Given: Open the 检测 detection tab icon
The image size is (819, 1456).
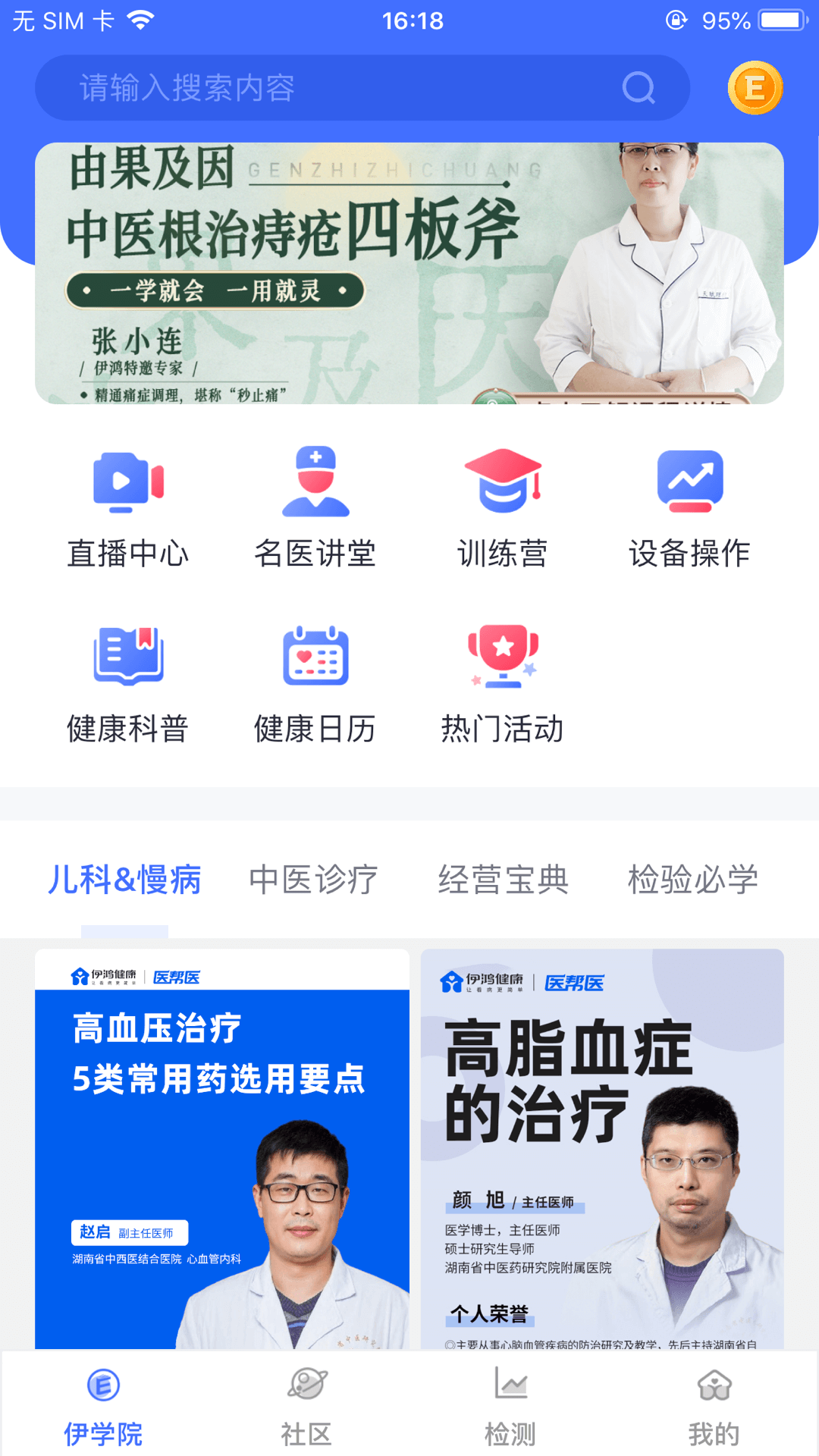Looking at the screenshot, I should coord(510,1403).
